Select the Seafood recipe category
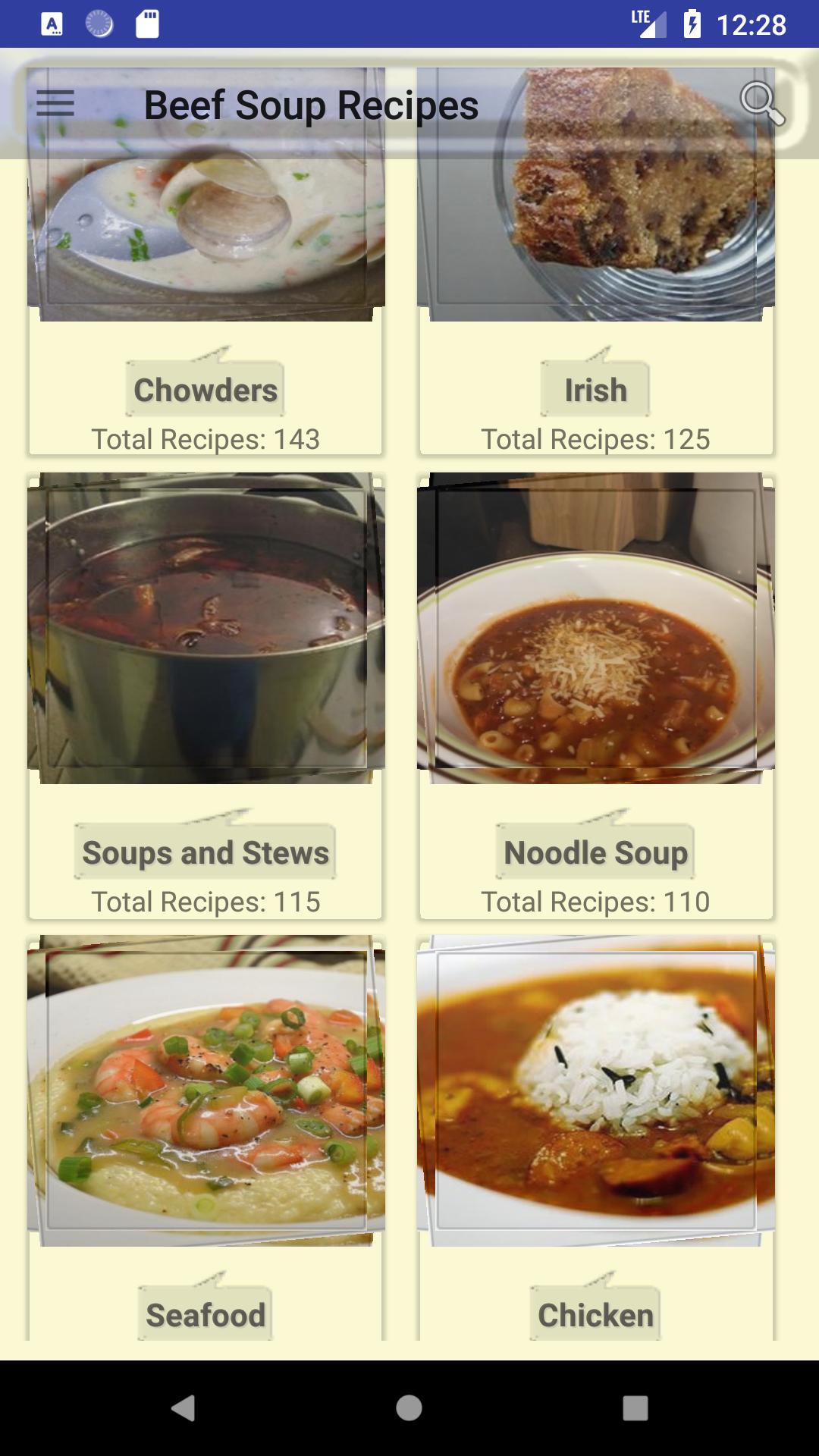The image size is (819, 1456). tap(205, 1314)
